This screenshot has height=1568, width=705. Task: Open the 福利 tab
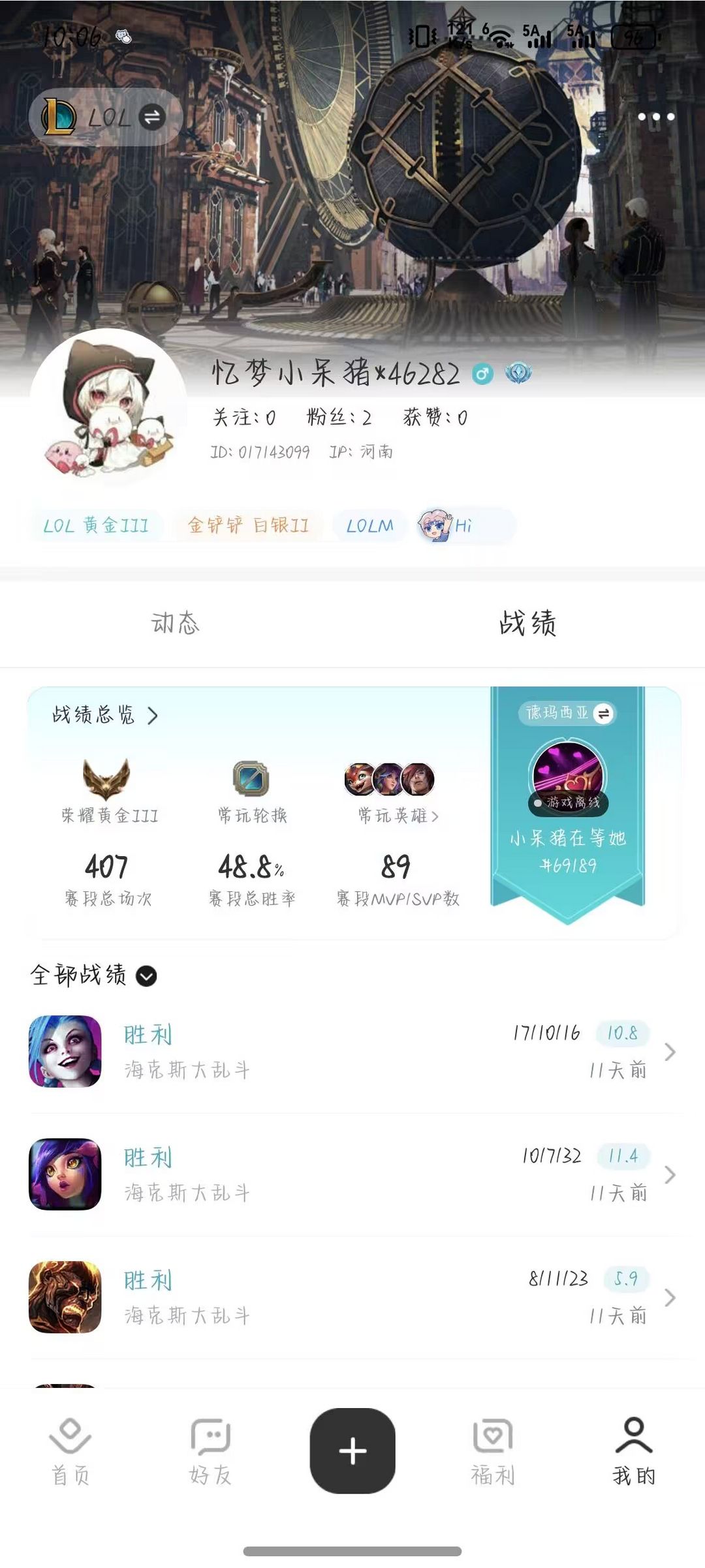tap(493, 1451)
